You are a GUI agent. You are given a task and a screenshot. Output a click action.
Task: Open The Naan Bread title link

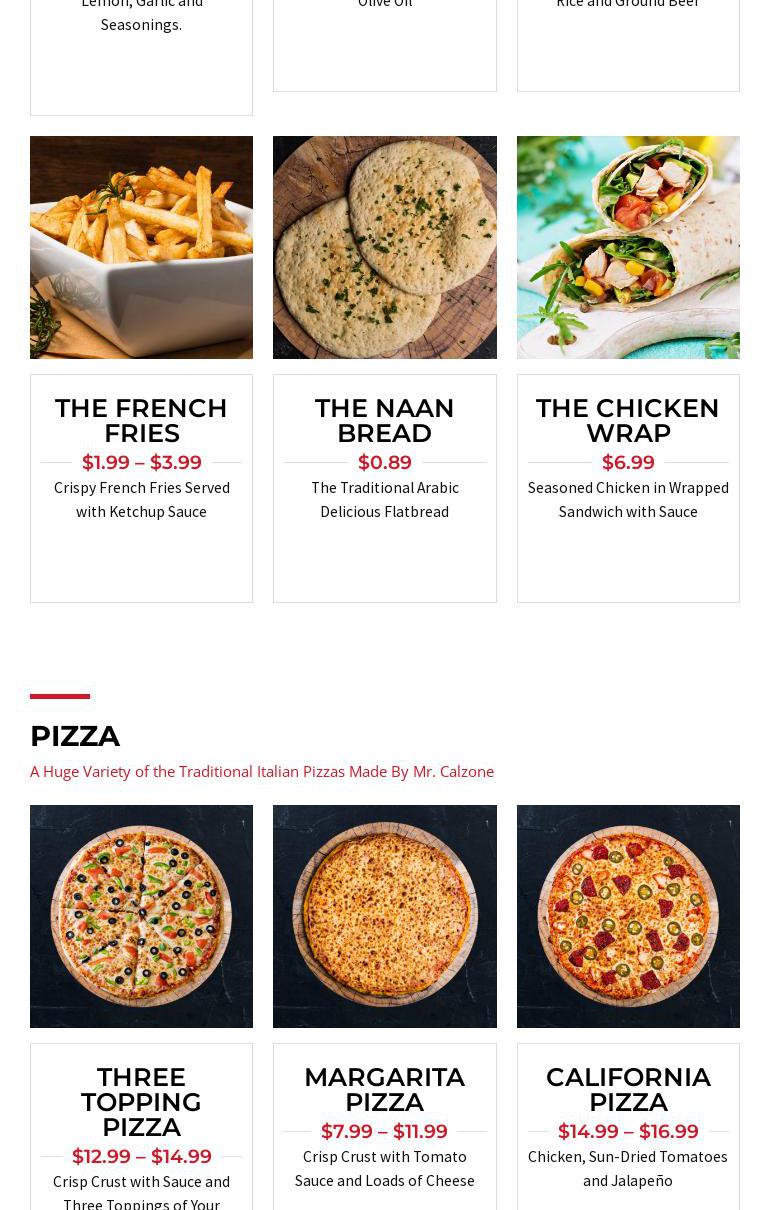click(x=384, y=420)
